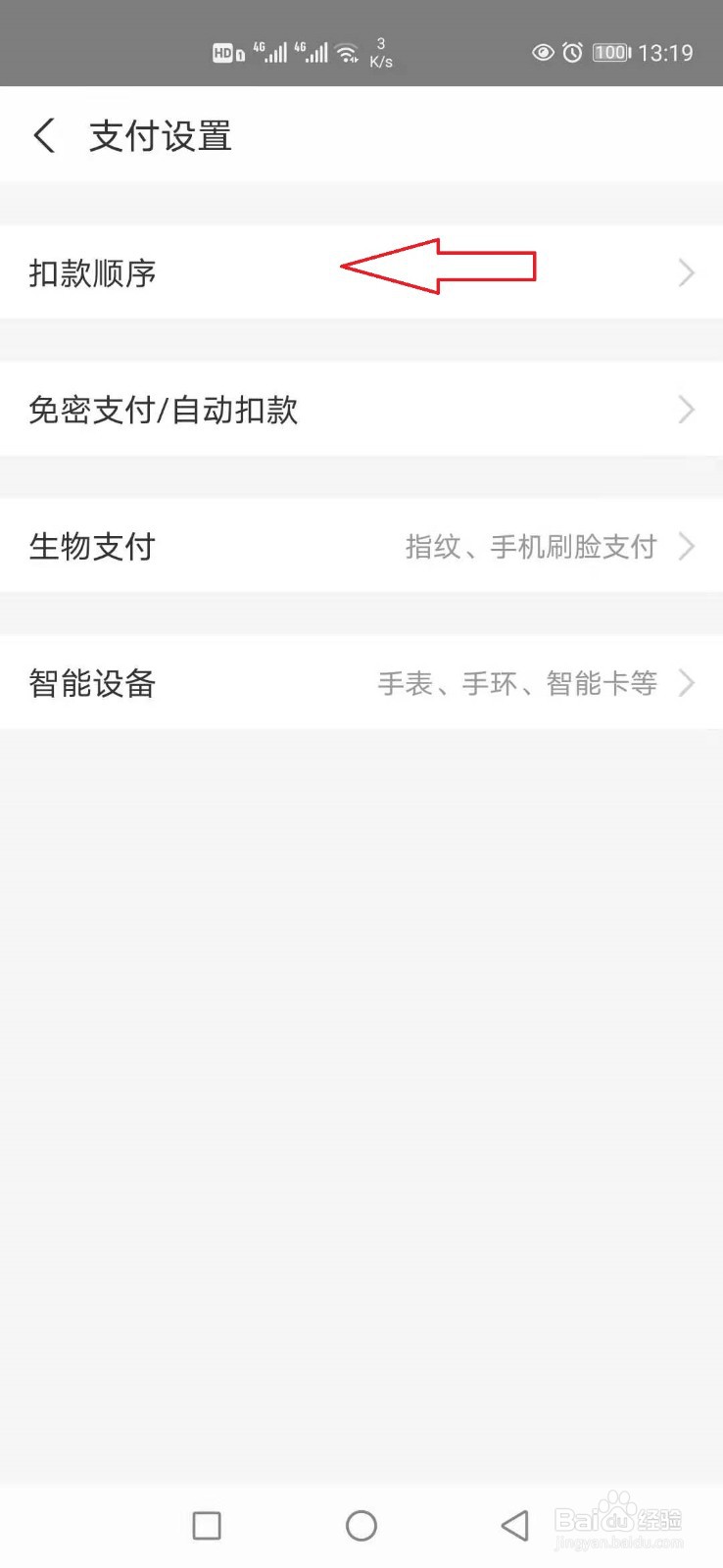This screenshot has height=1568, width=723.
Task: Expand the 扣款顺序 settings row
Action: [687, 272]
